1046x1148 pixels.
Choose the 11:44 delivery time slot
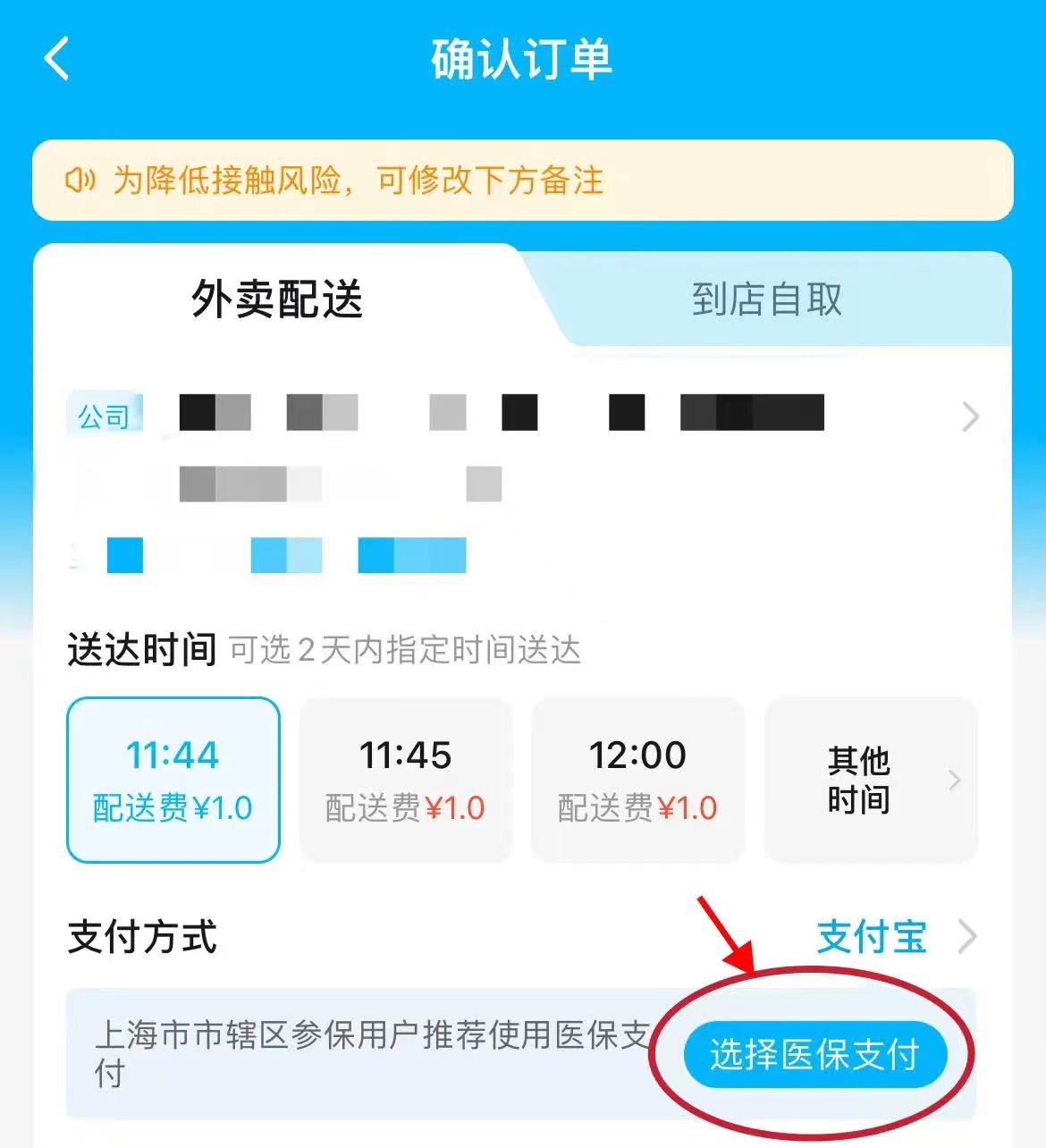[173, 780]
